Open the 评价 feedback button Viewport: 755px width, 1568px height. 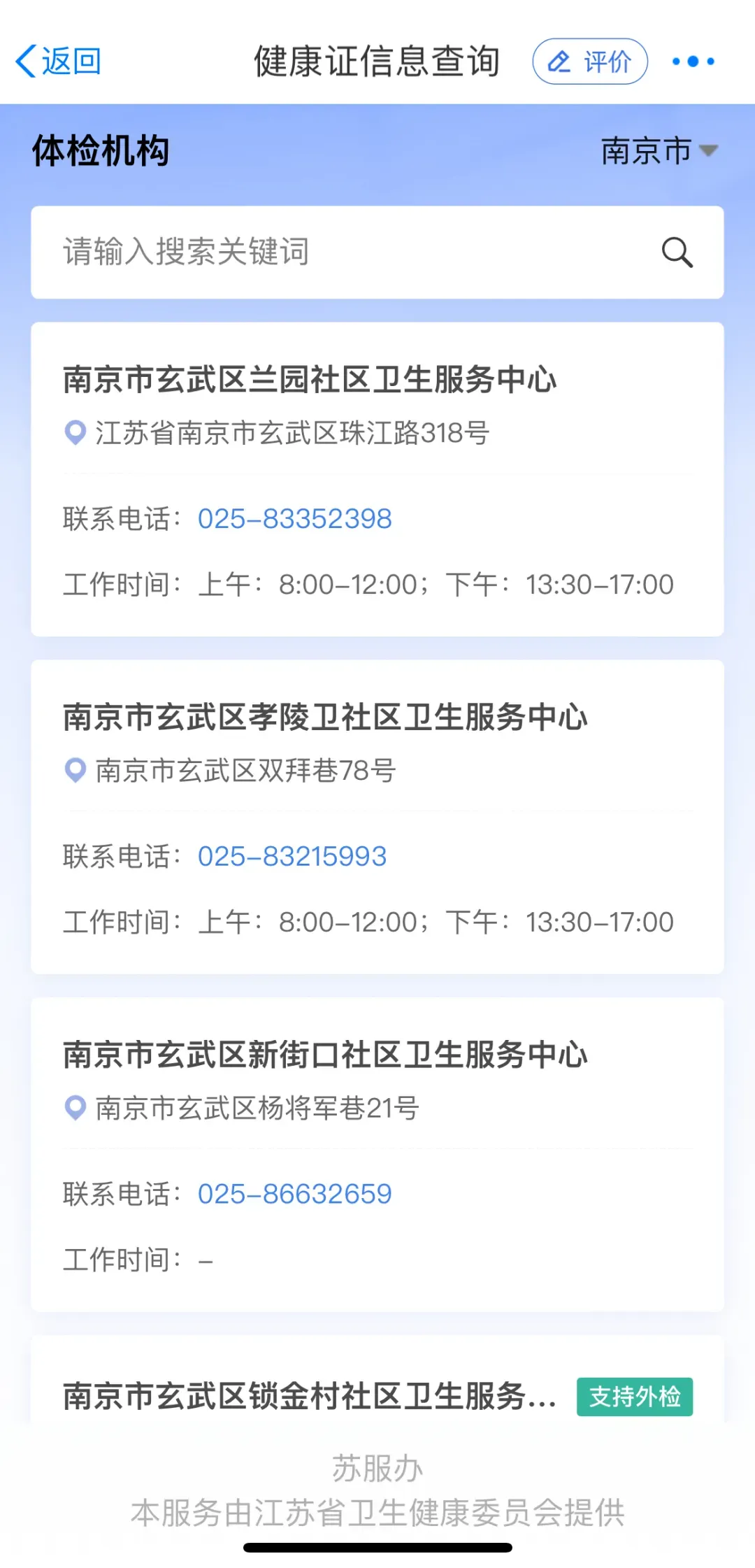590,62
